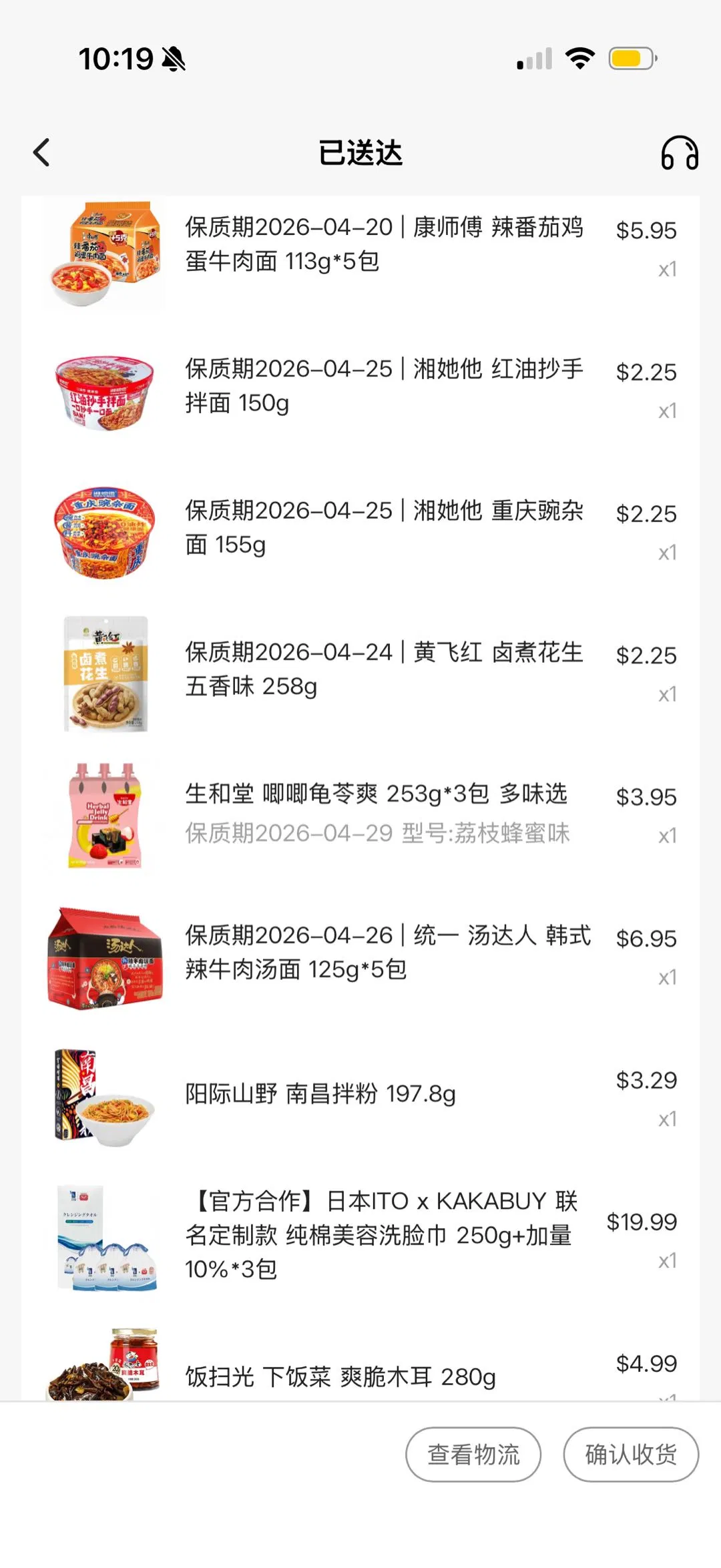The image size is (721, 1568).
Task: Open 康师傅 辣番茄鸡蛋牛肉面 item
Action: pyautogui.click(x=384, y=244)
